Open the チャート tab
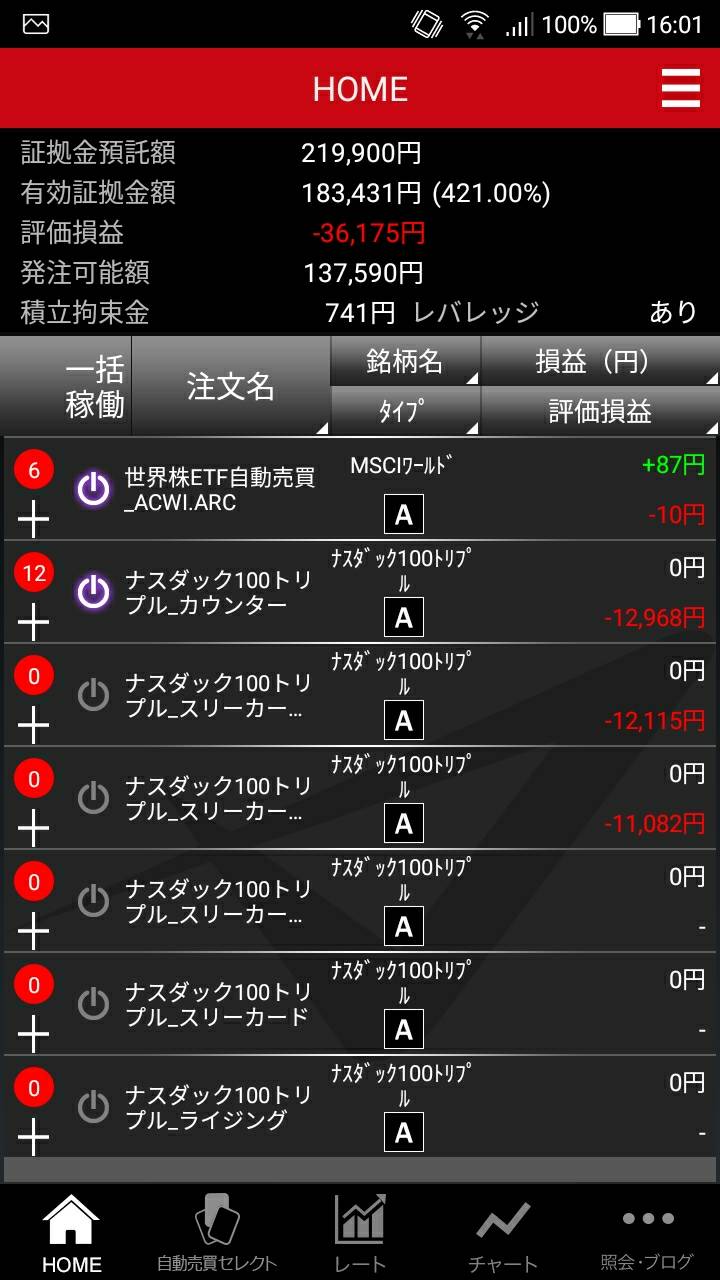Viewport: 720px width, 1280px height. 503,1232
